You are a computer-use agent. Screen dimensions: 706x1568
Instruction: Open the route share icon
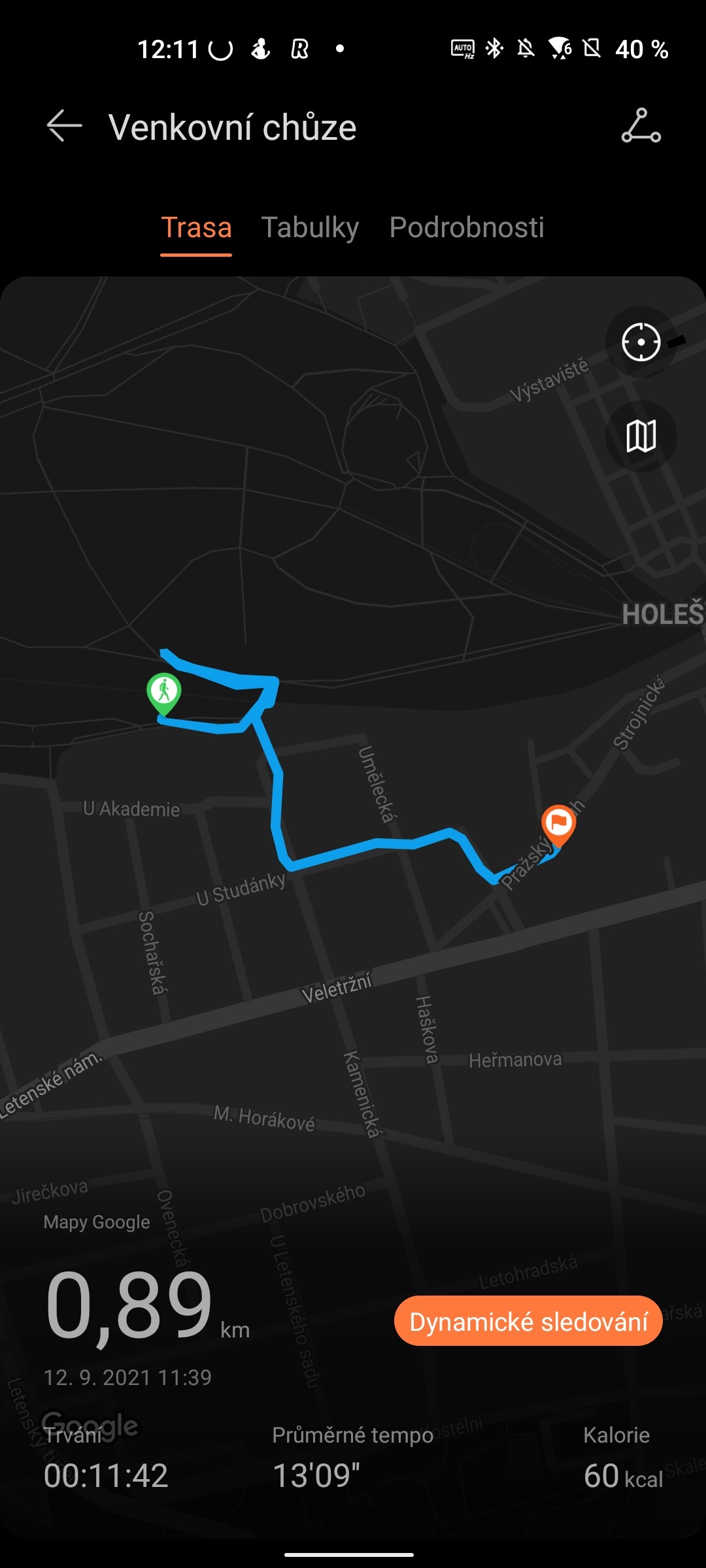[641, 126]
